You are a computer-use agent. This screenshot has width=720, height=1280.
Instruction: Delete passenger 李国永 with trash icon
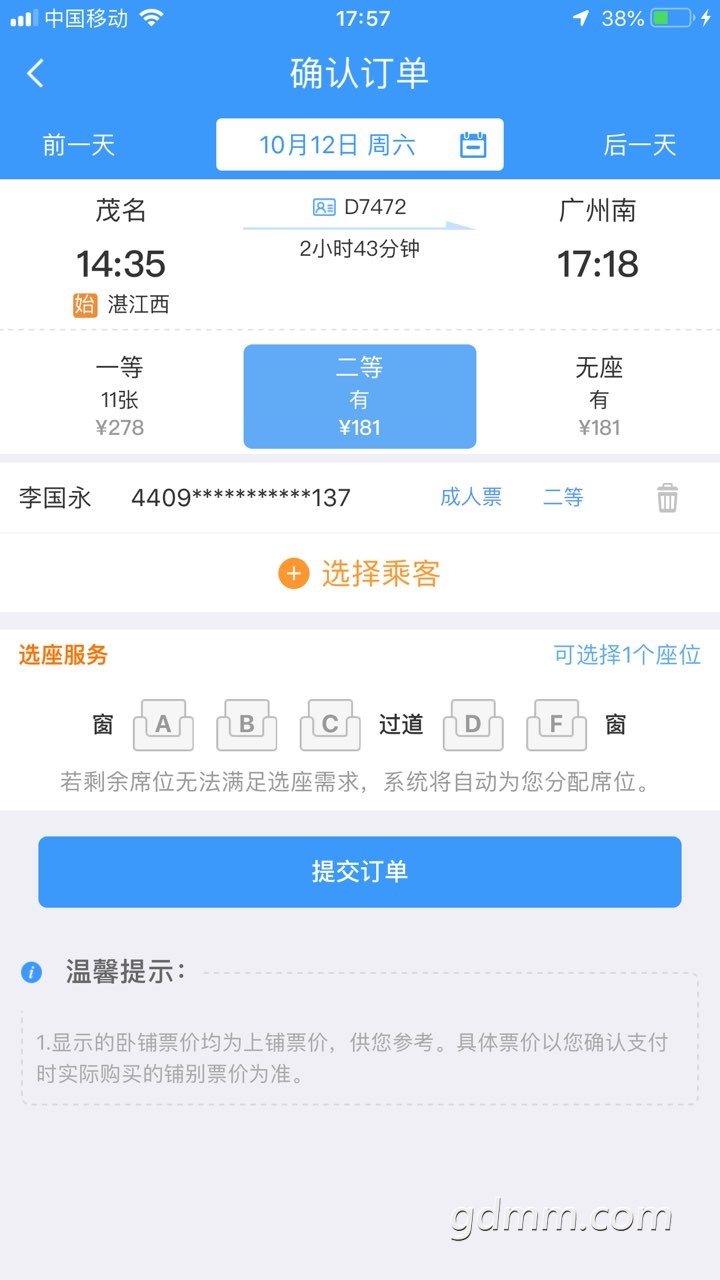coord(668,497)
